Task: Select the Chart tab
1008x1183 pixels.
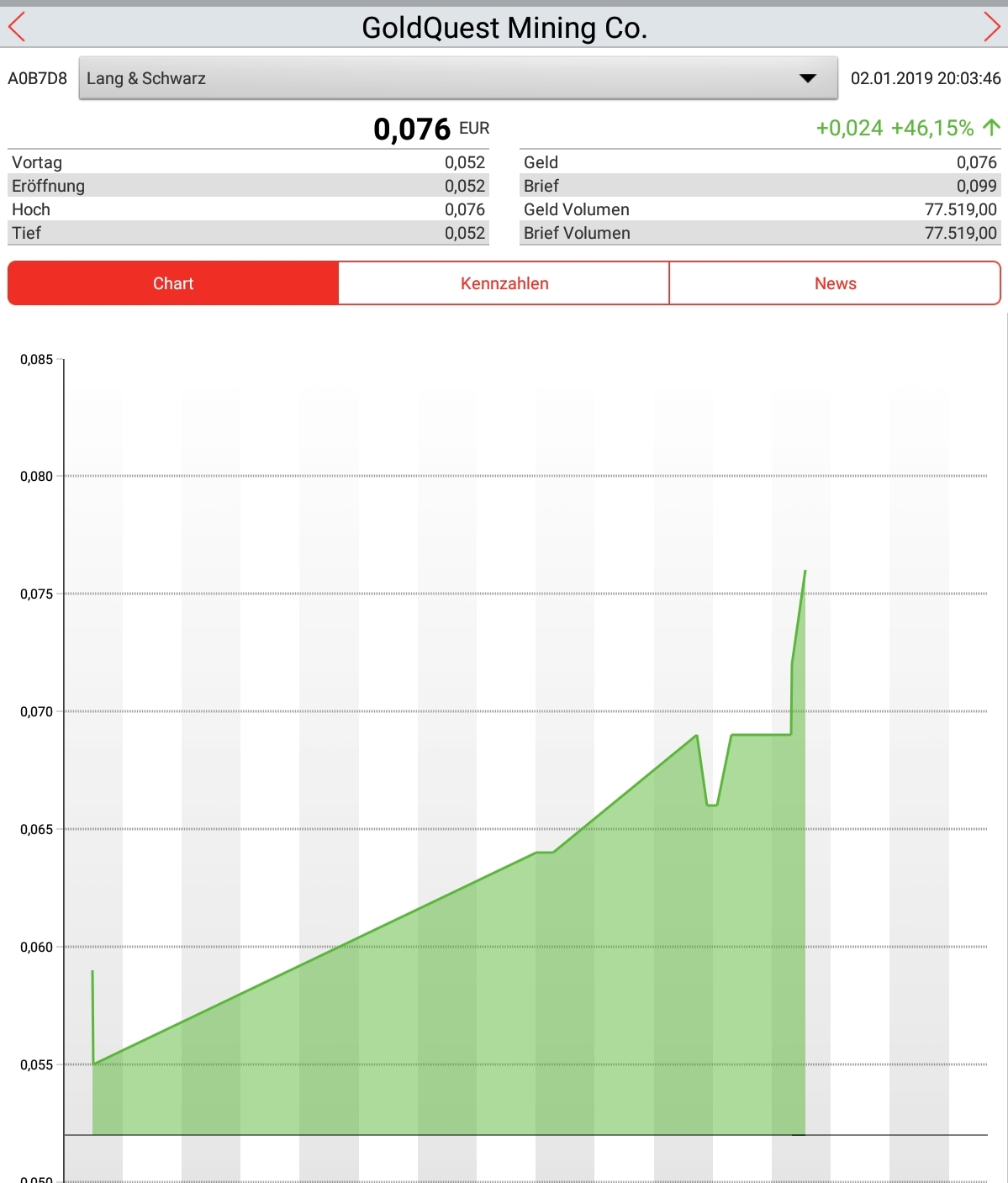Action: pos(173,283)
